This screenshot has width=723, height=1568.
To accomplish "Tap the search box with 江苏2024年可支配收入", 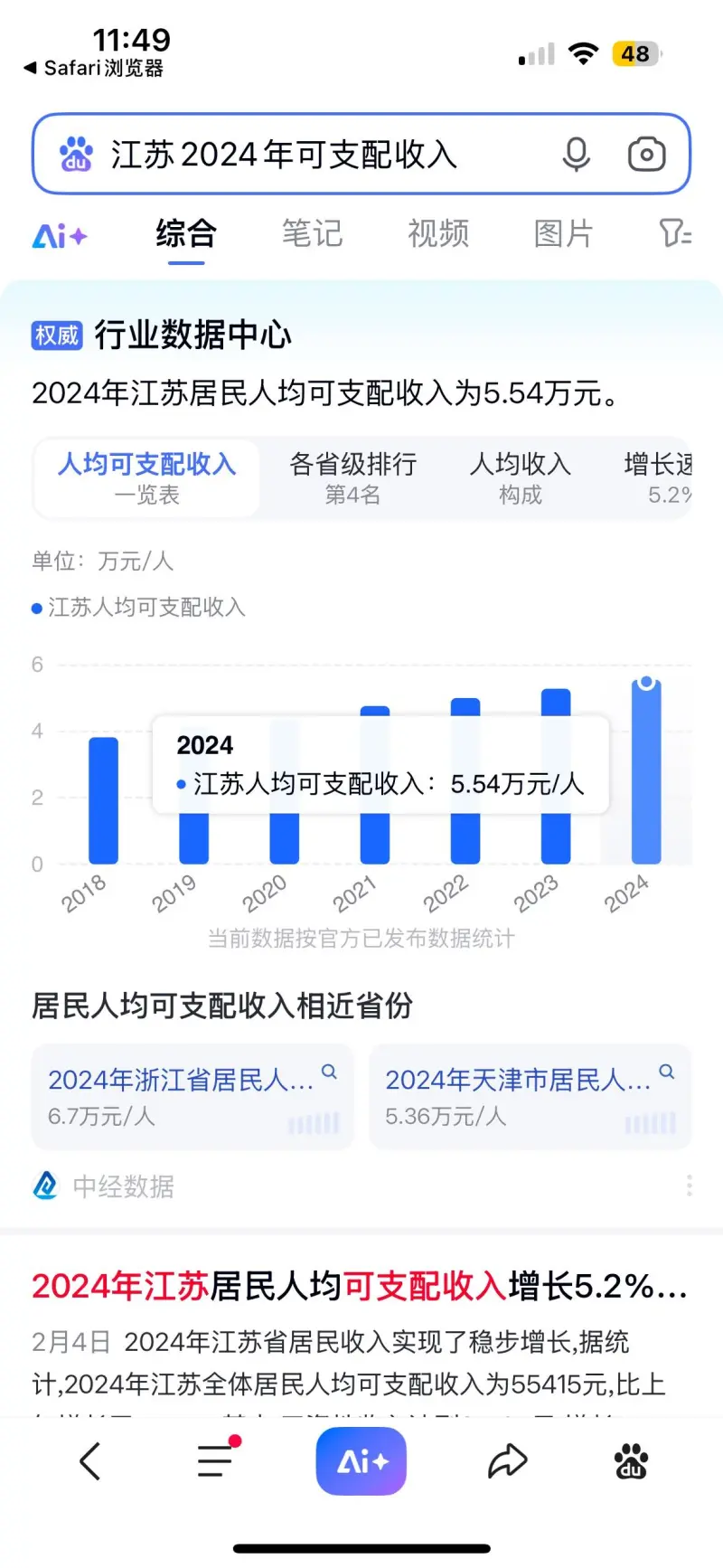I will tap(361, 154).
